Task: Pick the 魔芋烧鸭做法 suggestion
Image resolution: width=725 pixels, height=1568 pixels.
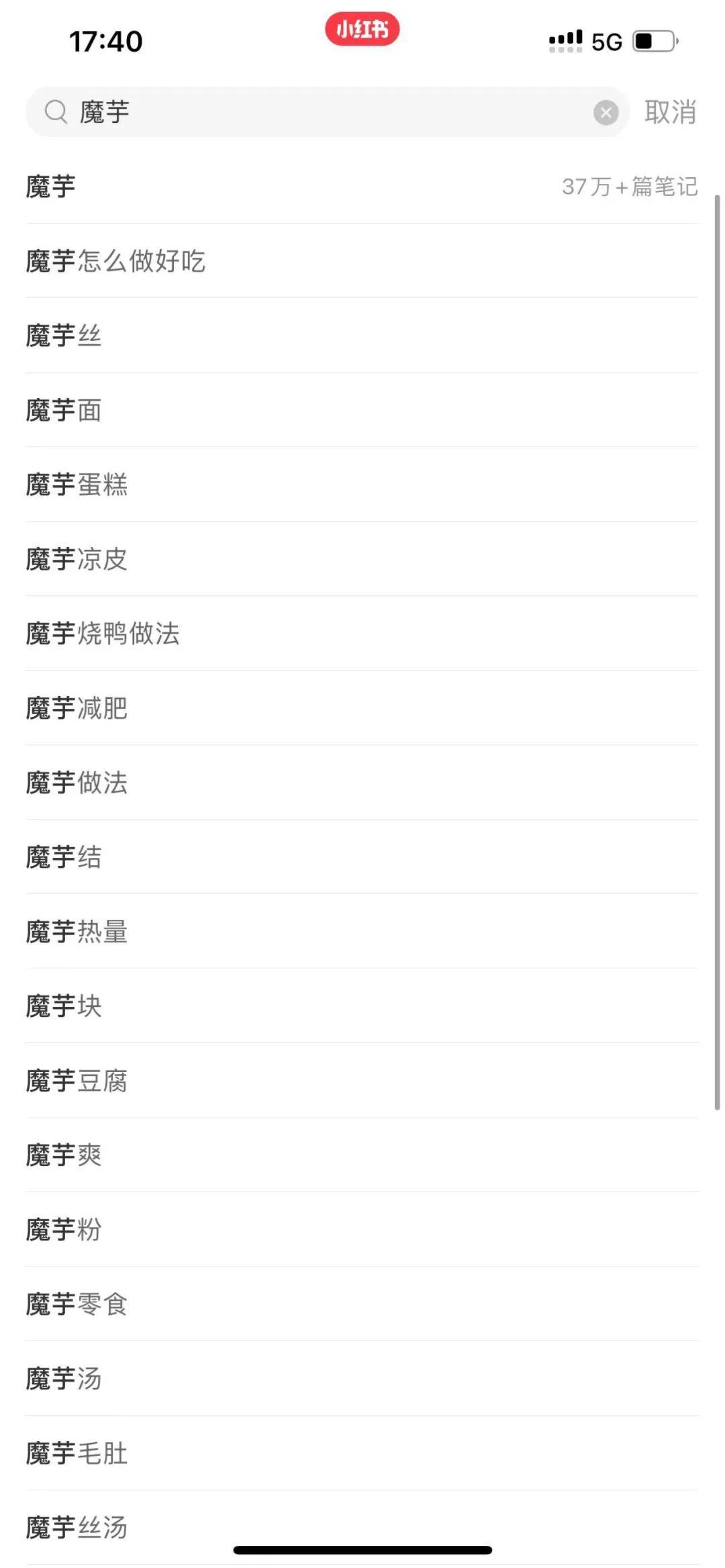Action: (x=362, y=634)
